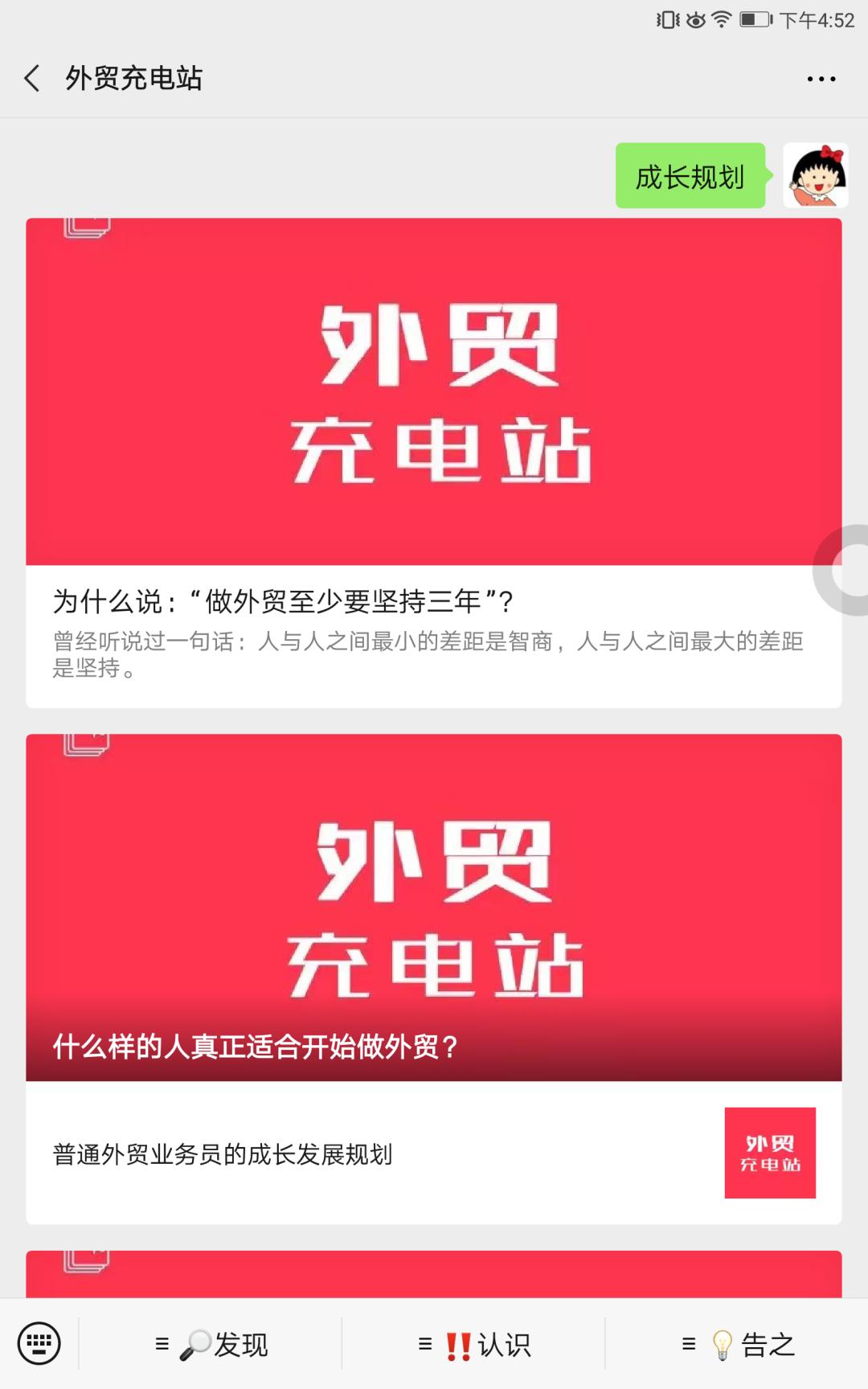The width and height of the screenshot is (868, 1389).
Task: Tap the cartoon girl avatar beside the message
Action: coord(814,178)
